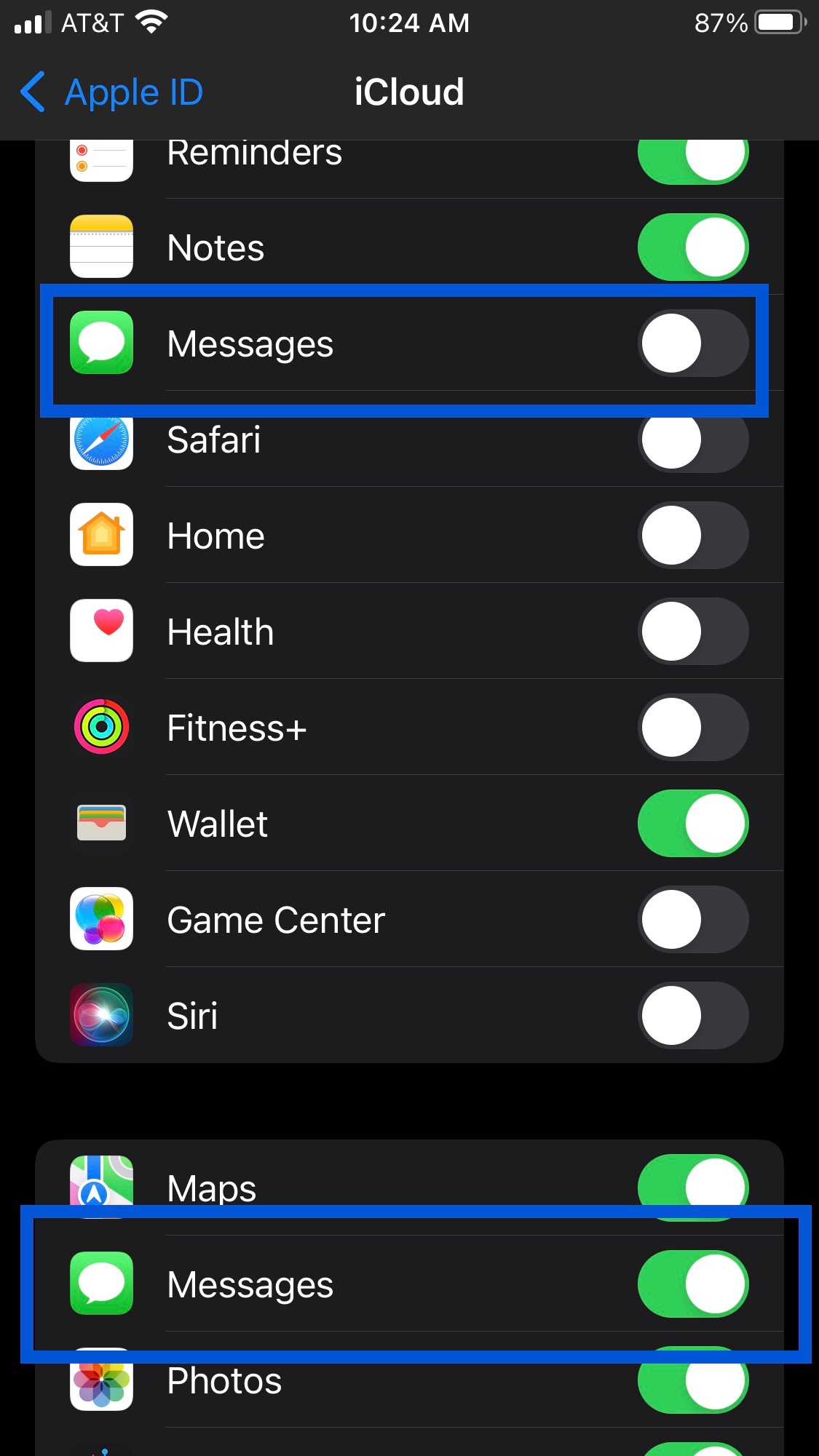Turn off the Reminders iCloud switch
The height and width of the screenshot is (1456, 819).
pos(693,156)
